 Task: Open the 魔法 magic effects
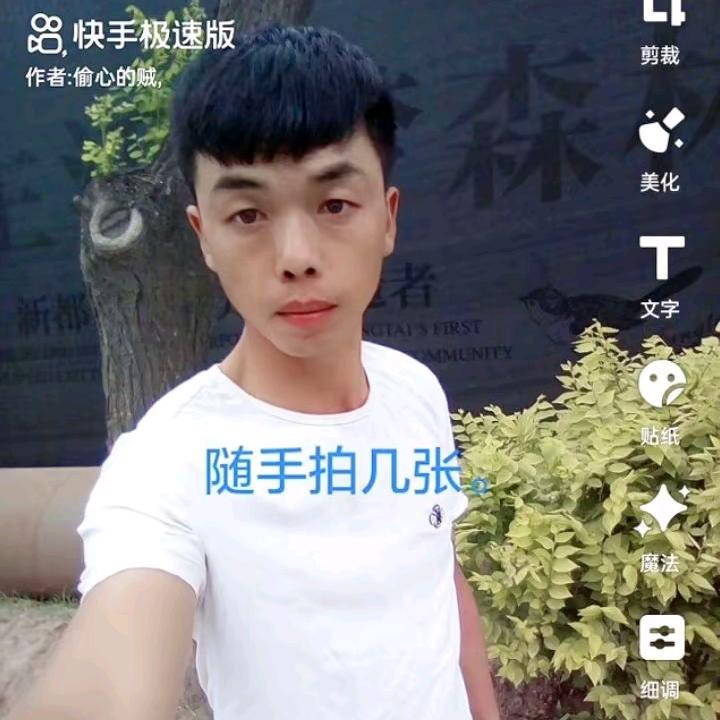pos(661,528)
